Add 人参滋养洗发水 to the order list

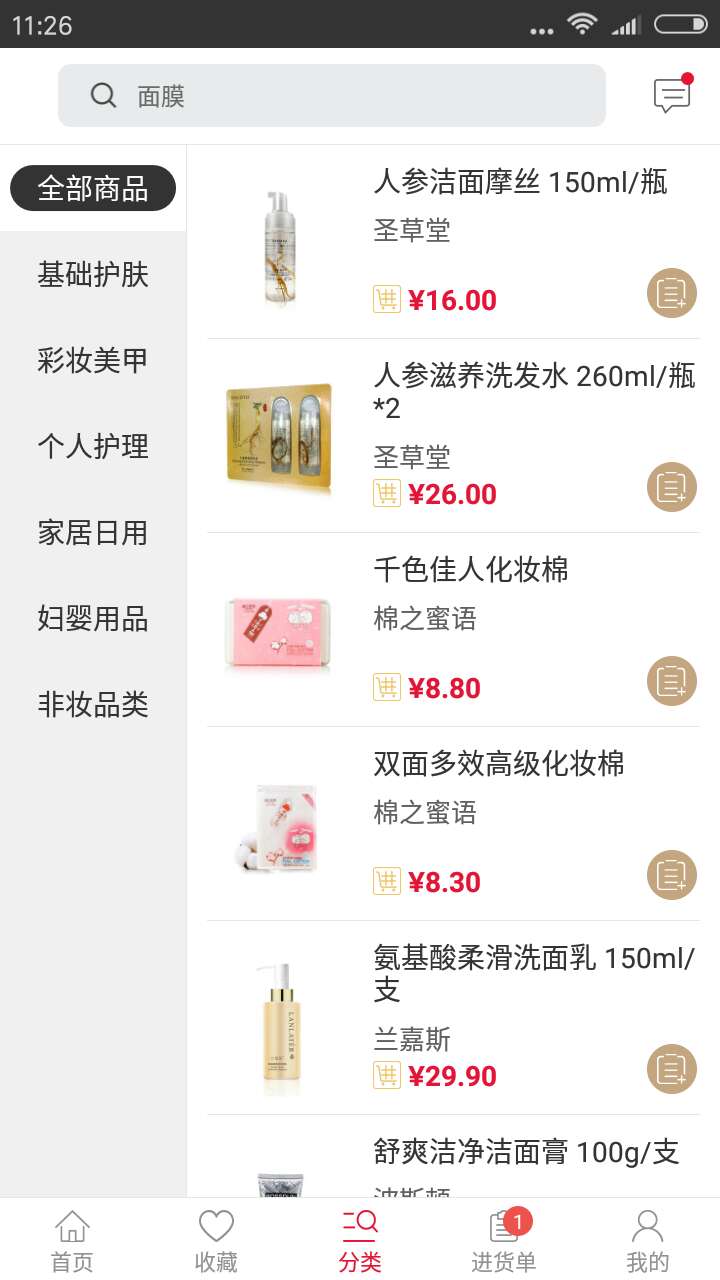point(672,487)
